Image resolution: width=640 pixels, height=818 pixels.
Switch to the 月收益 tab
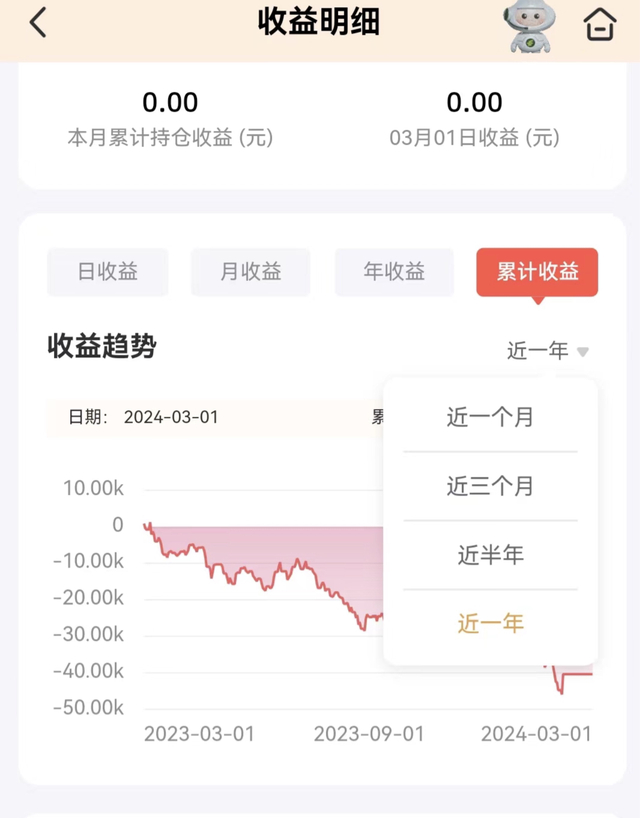coord(250,271)
